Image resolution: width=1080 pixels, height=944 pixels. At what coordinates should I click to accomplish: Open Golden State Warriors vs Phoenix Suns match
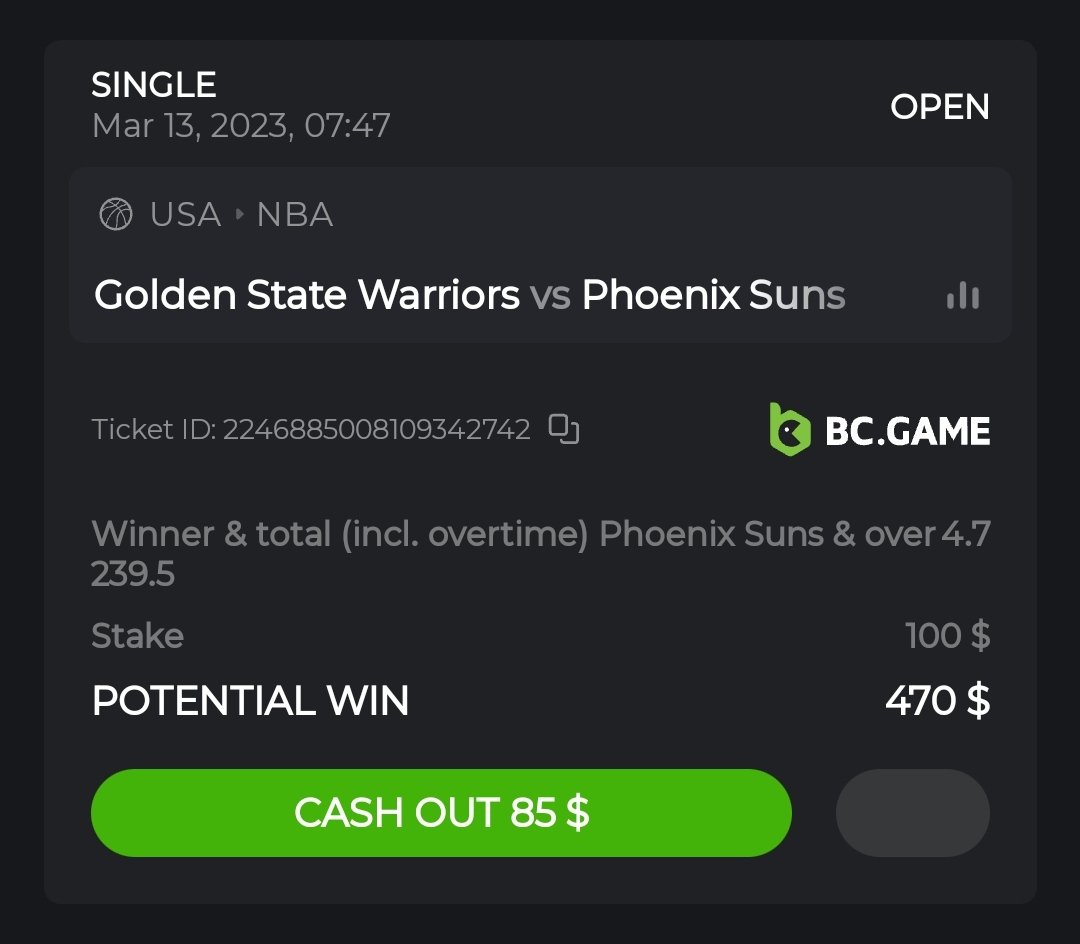470,296
